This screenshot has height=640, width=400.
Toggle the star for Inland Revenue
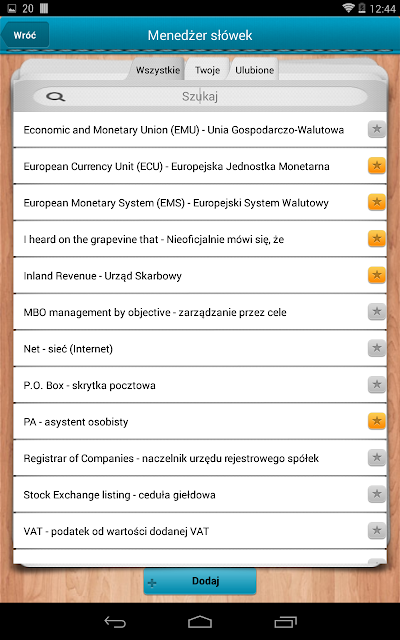[377, 275]
